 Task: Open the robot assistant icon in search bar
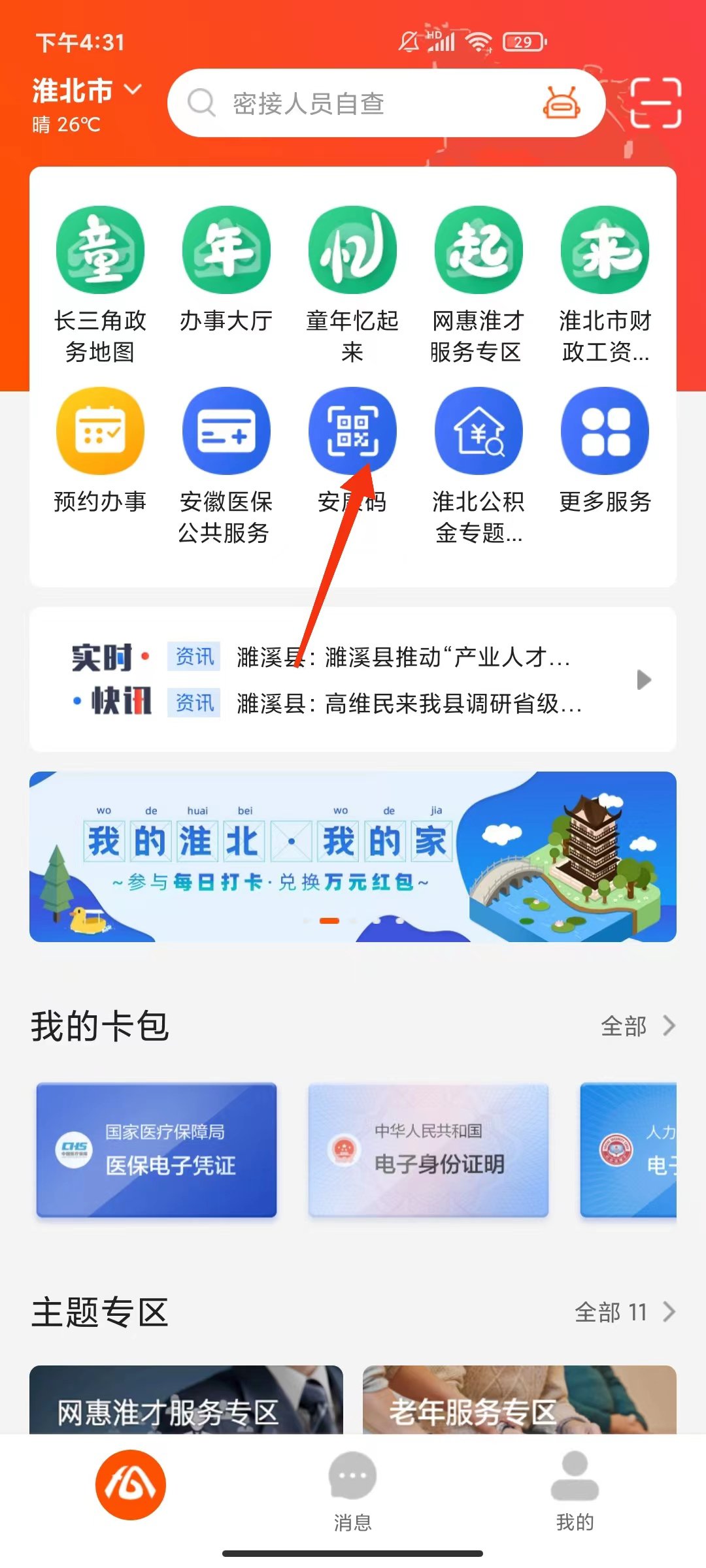(561, 103)
